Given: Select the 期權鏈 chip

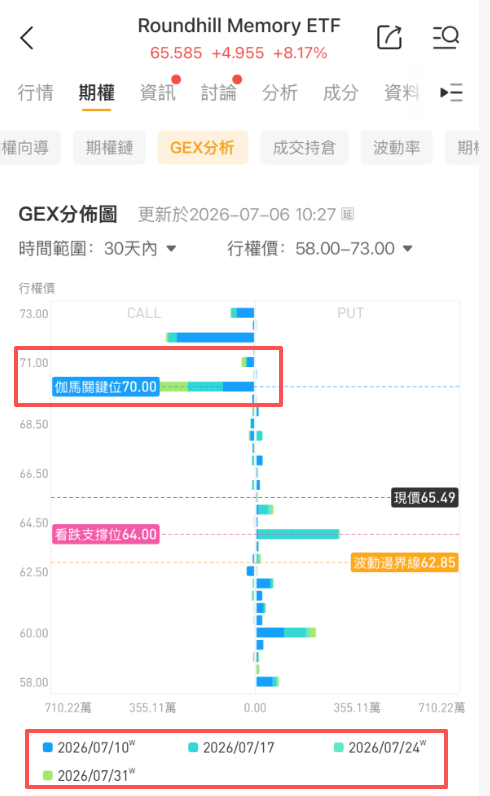Looking at the screenshot, I should click(109, 148).
